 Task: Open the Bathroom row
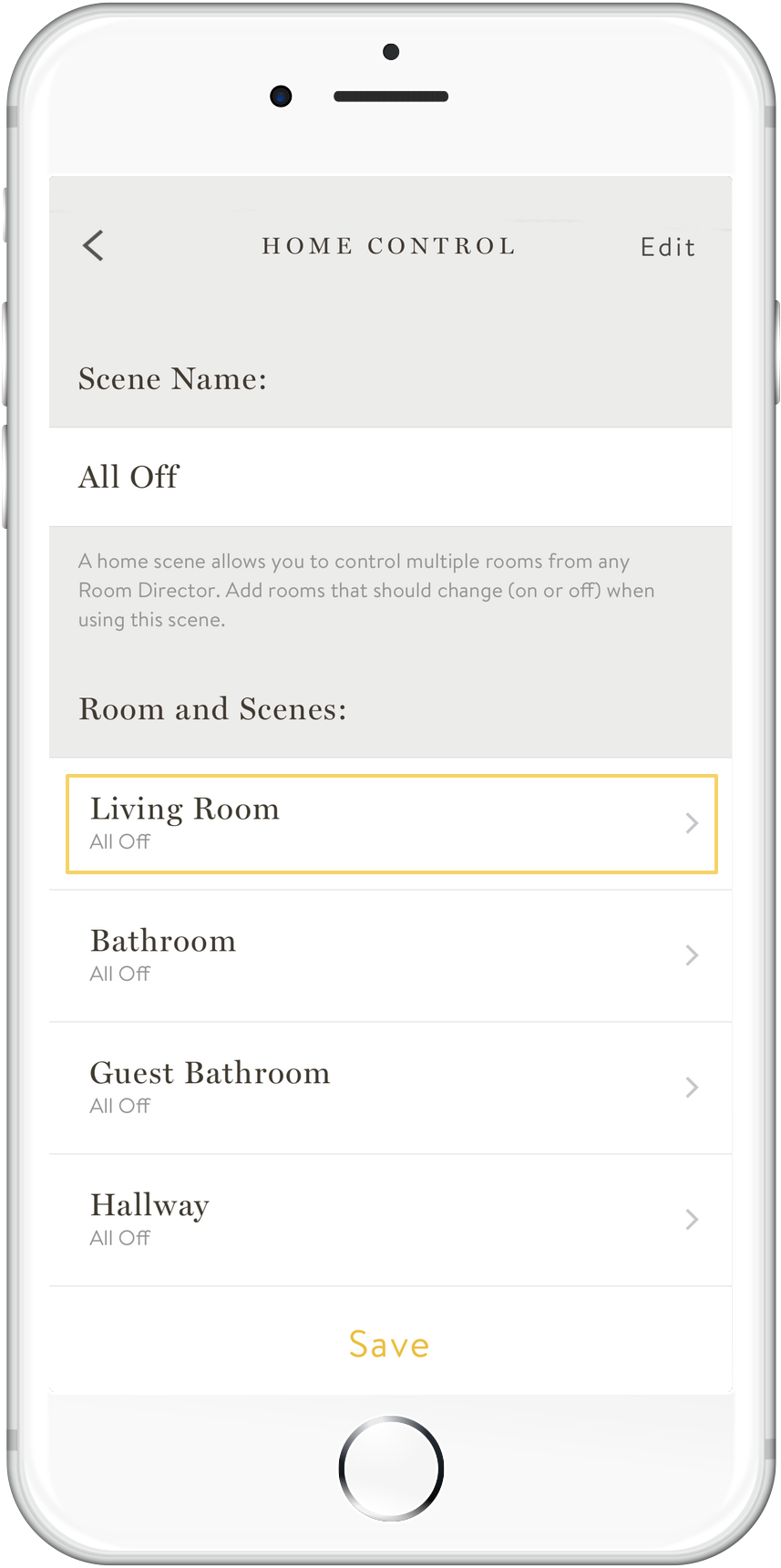(390, 956)
